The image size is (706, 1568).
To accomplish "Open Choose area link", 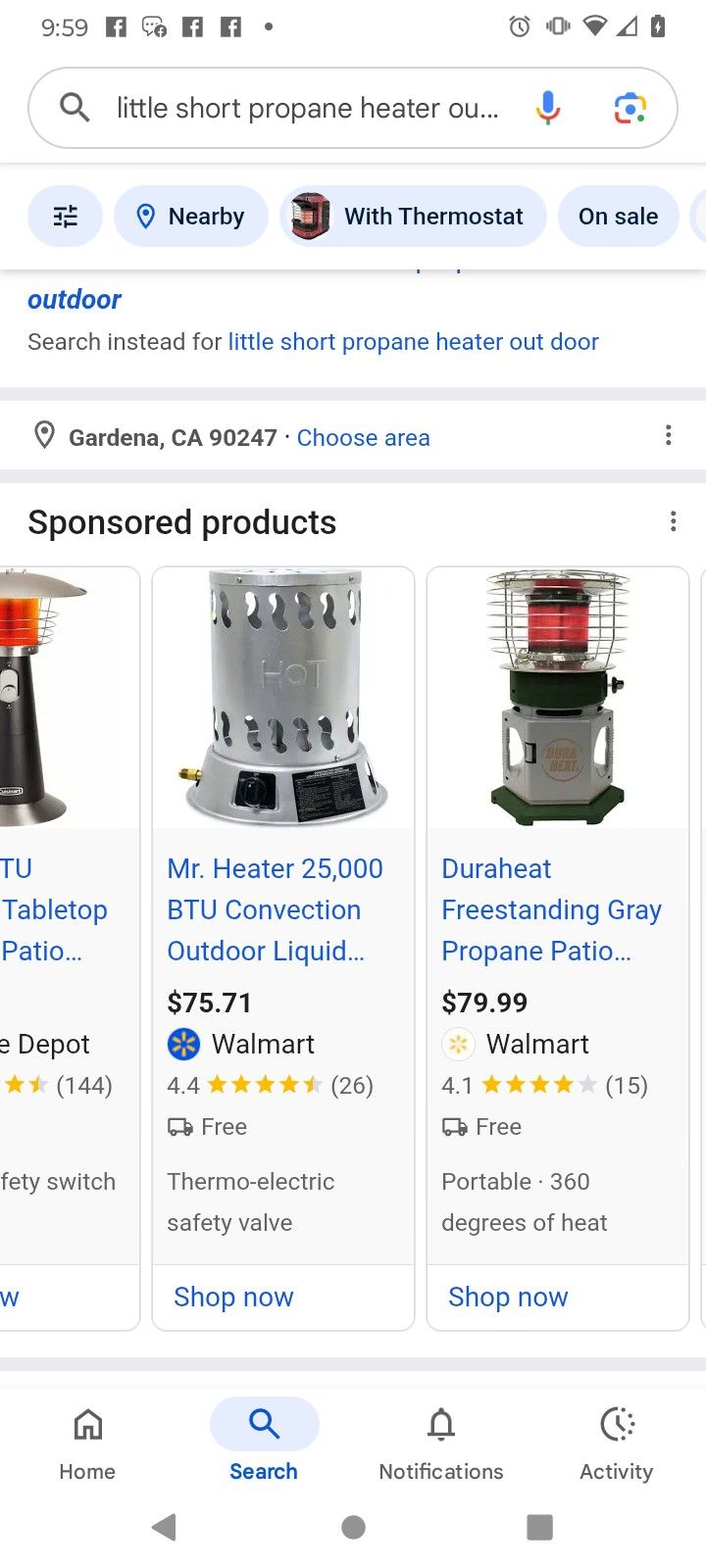I will (x=363, y=437).
